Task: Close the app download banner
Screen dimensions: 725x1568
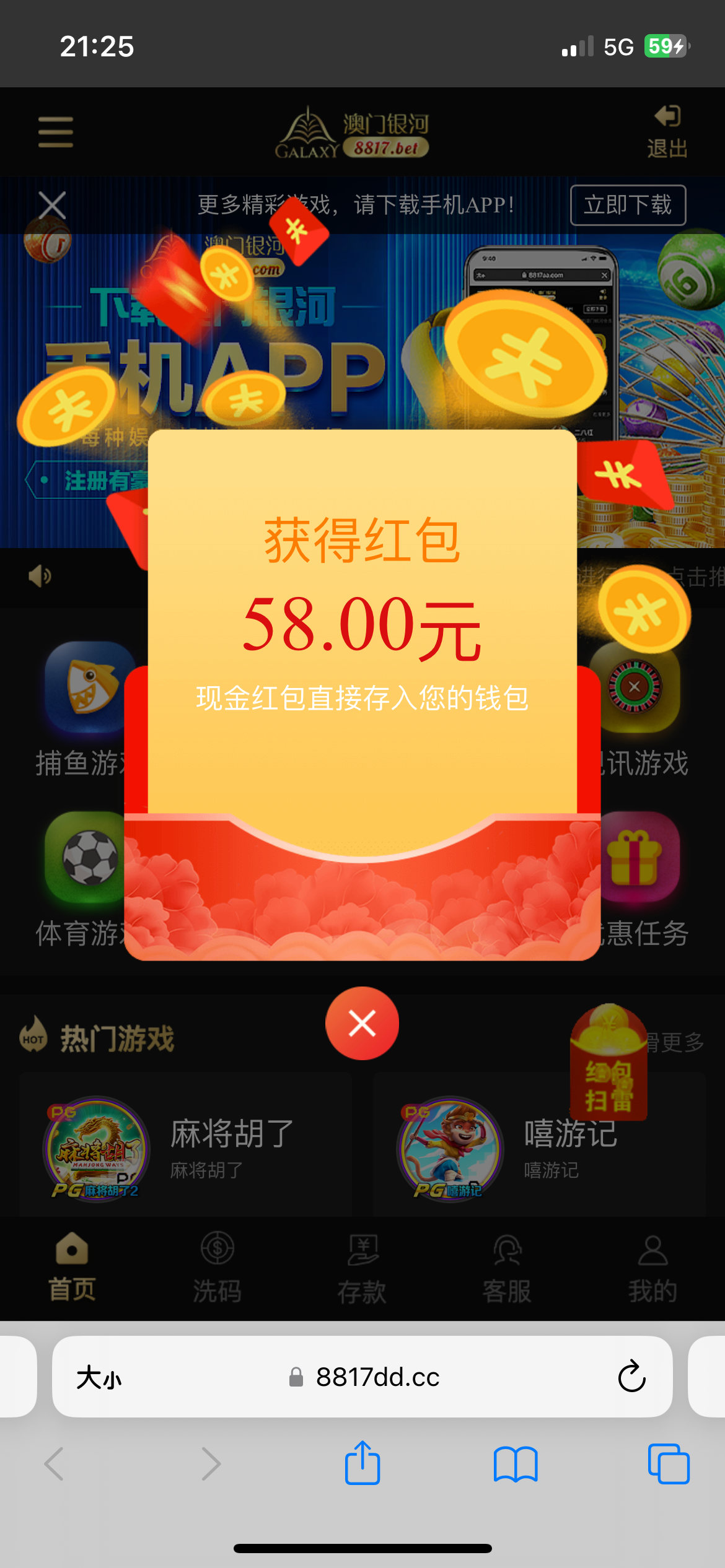Action: point(52,205)
